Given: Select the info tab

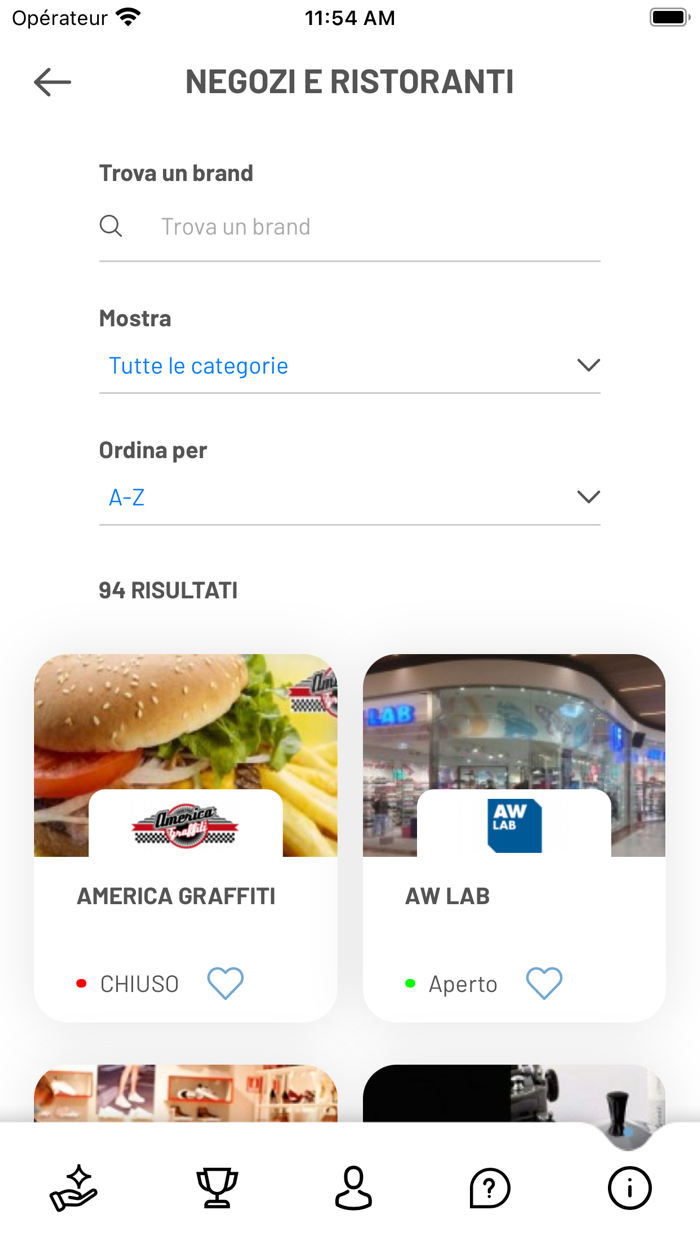Looking at the screenshot, I should tap(630, 1188).
